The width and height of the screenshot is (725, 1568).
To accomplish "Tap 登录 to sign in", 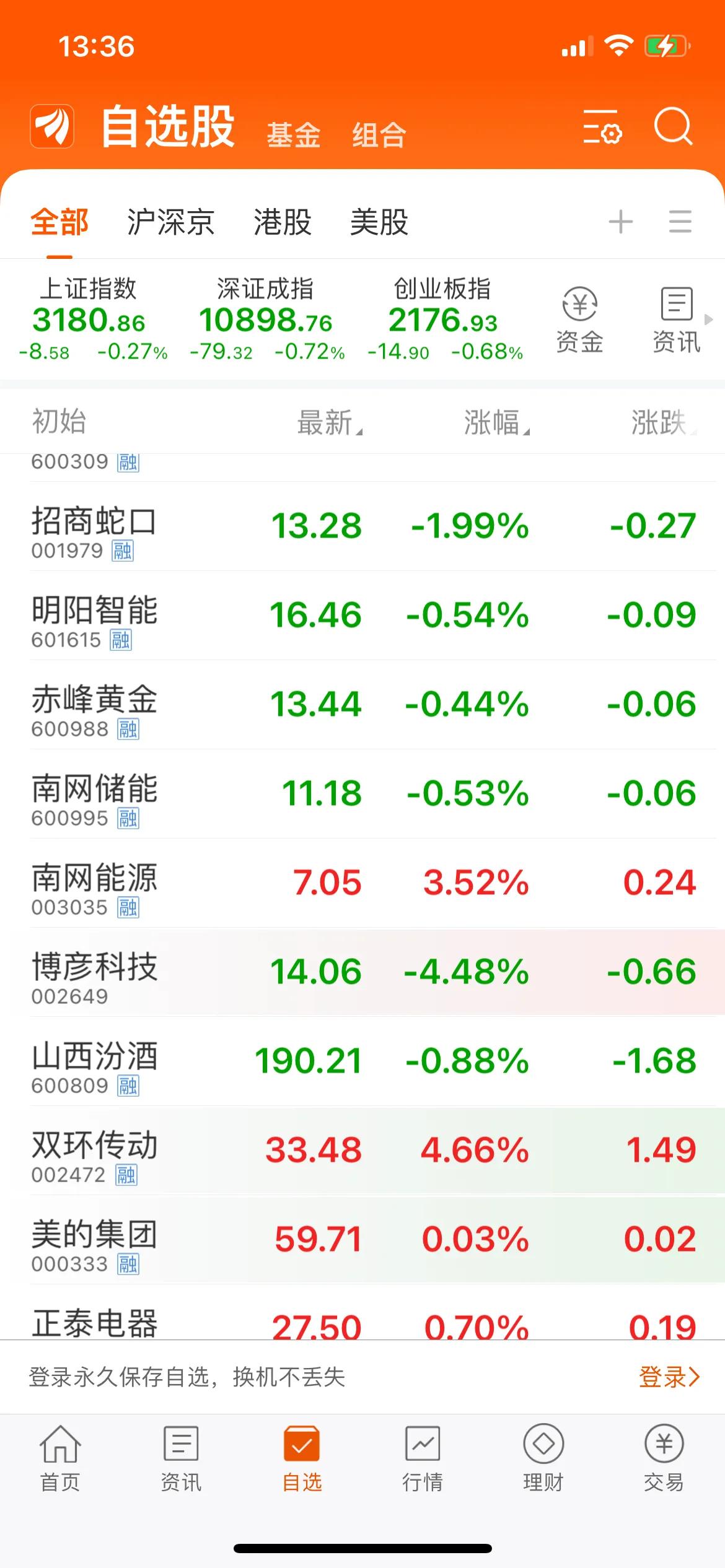I will (x=669, y=1377).
